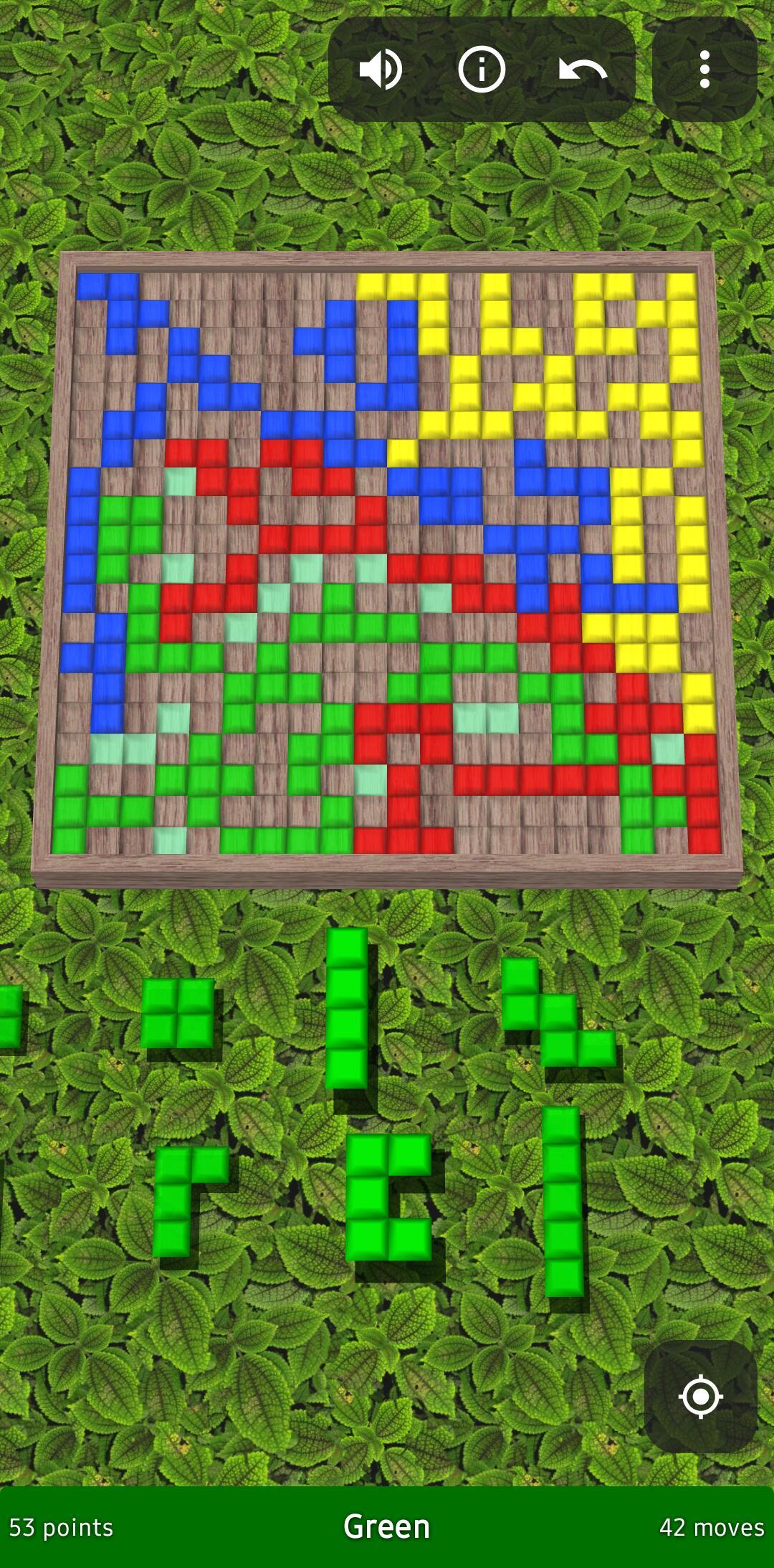Mute the game sound
Viewport: 774px width, 1568px height.
point(381,70)
